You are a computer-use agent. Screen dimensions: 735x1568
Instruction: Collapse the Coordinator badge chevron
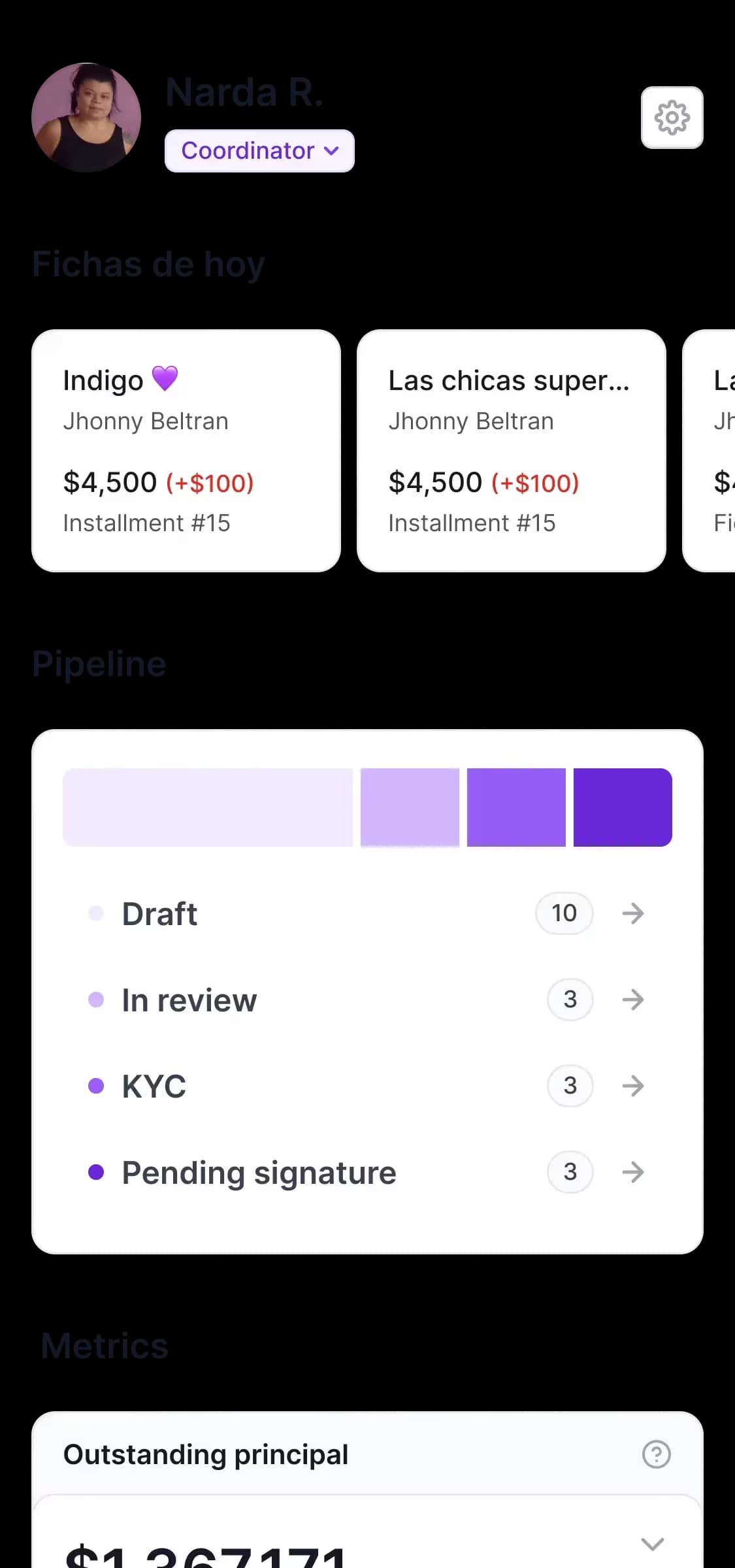(331, 151)
